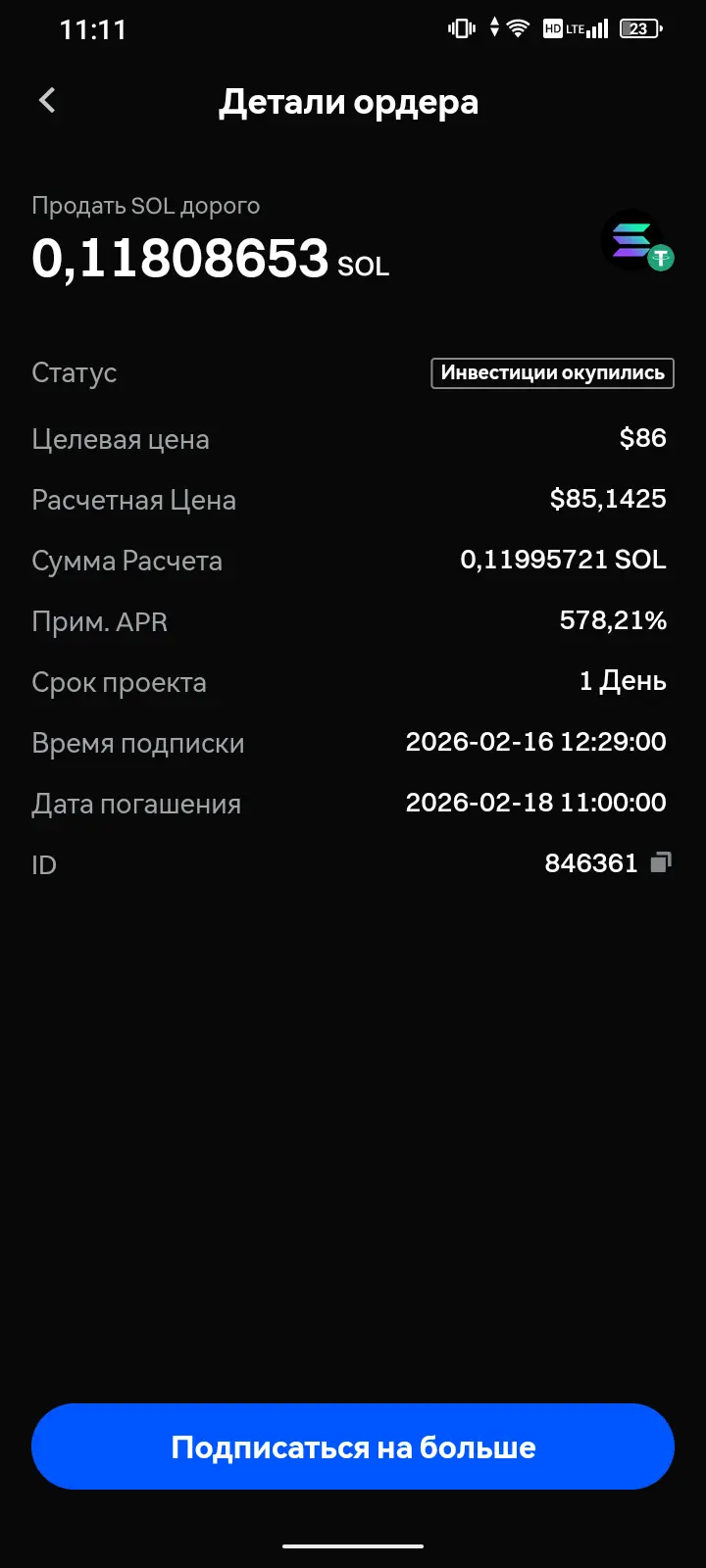Viewport: 706px width, 1568px height.
Task: Tap the back arrow to leave order details
Action: coord(46,100)
